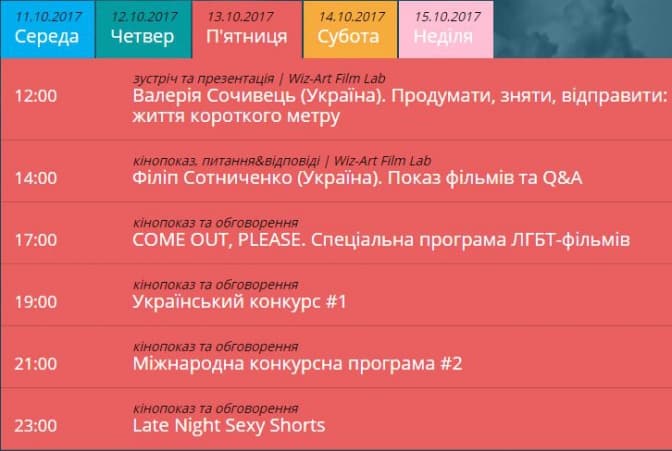Open Міжнародна конкурсна програма #2
The image size is (672, 451).
(x=297, y=364)
